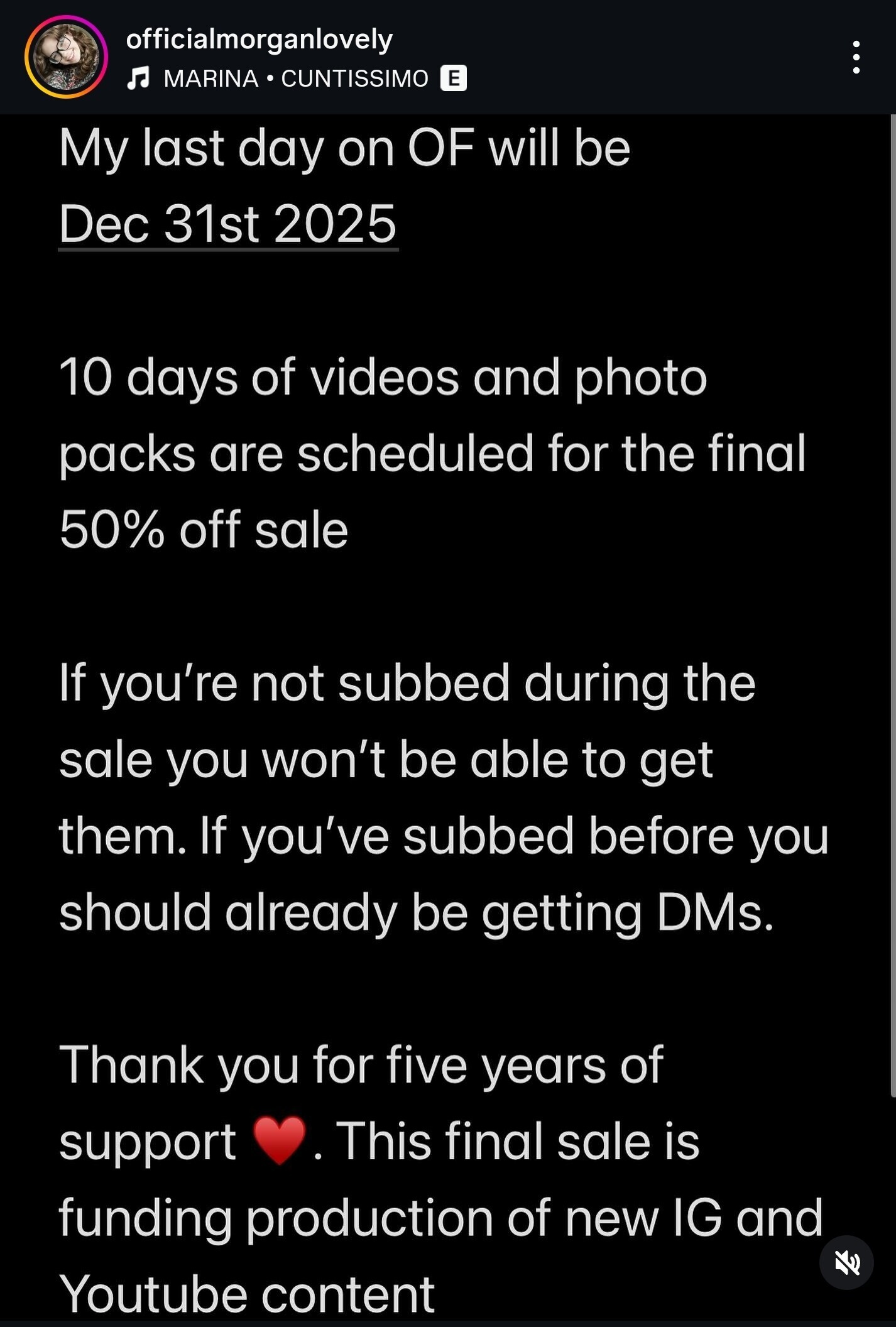Unmute the post audio

846,1262
